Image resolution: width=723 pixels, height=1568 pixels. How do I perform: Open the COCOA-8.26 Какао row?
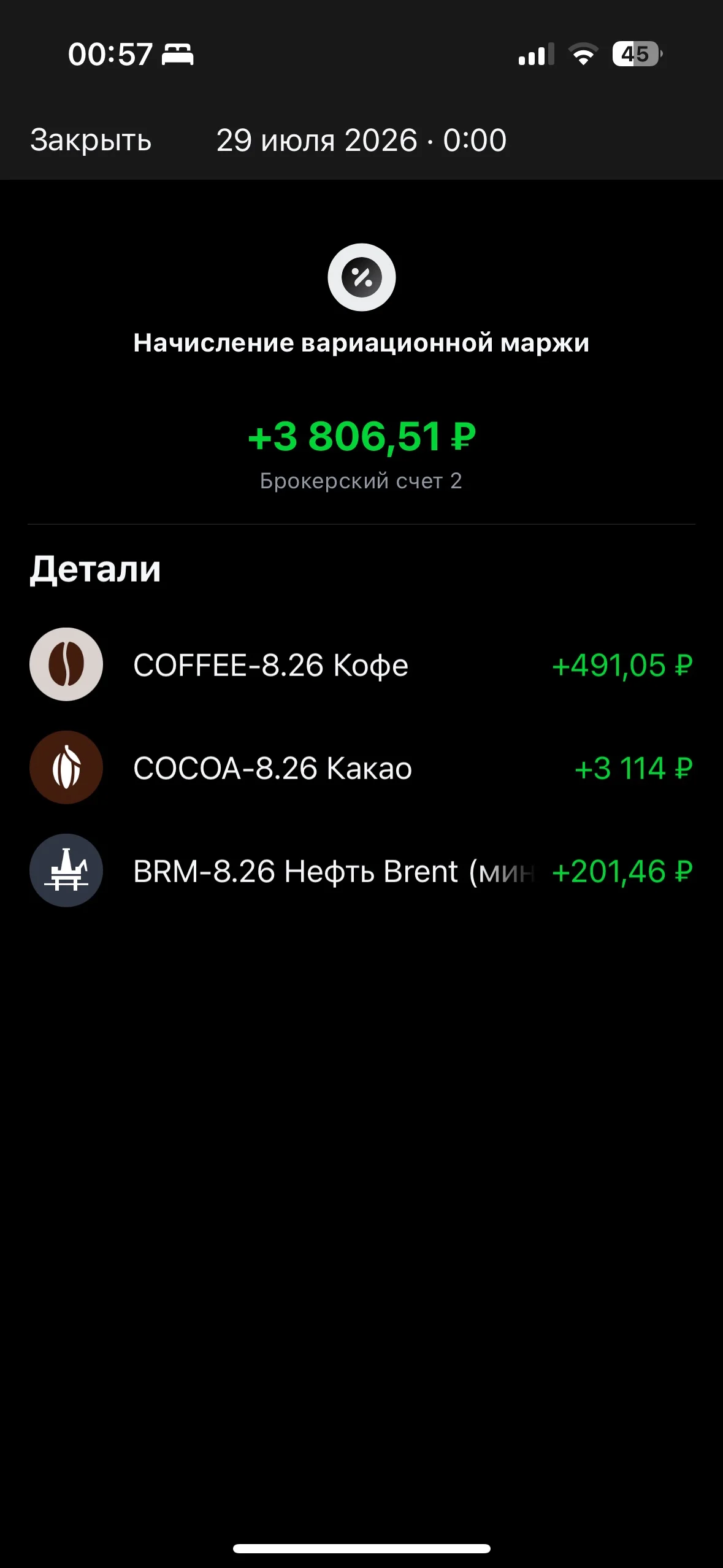click(x=361, y=768)
